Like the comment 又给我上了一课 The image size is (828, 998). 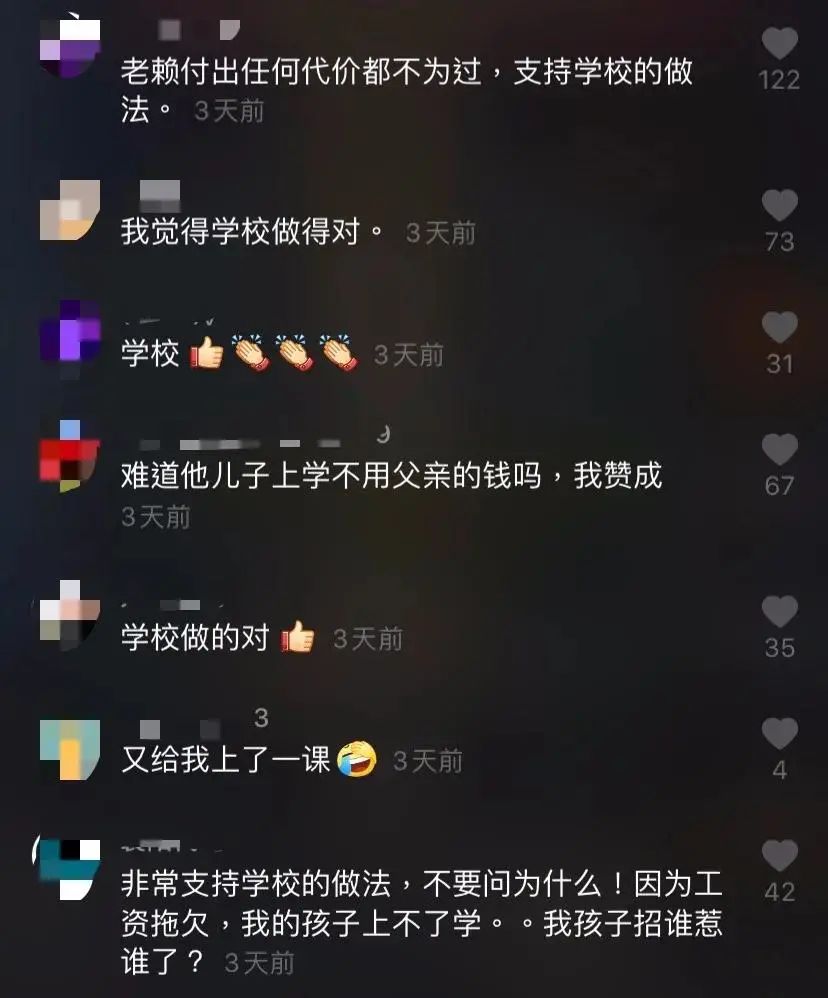pos(779,735)
